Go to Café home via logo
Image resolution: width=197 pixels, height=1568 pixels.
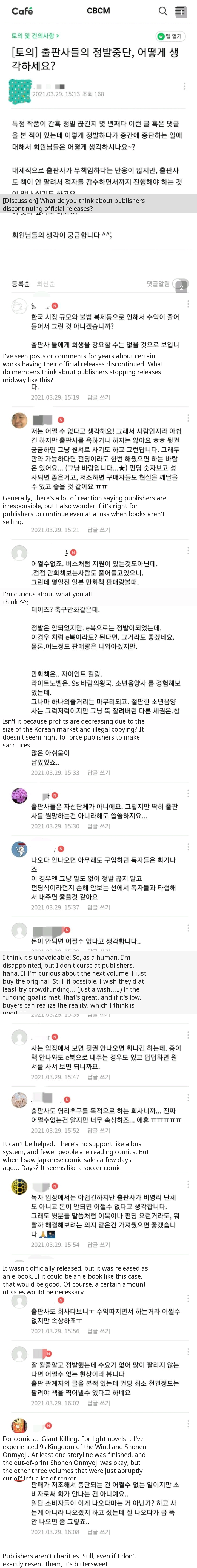(x=22, y=11)
